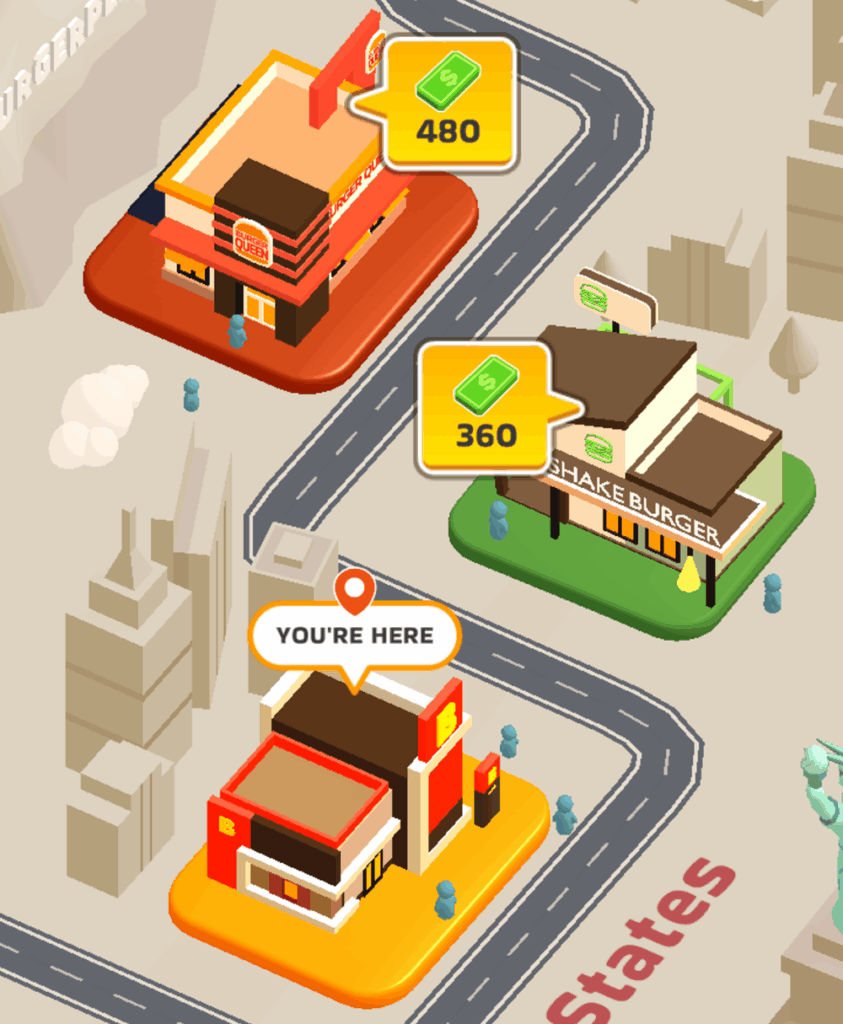Tap the 480 cash bubble above Burger Queen
Viewport: 843px width, 1024px height.
(x=448, y=103)
